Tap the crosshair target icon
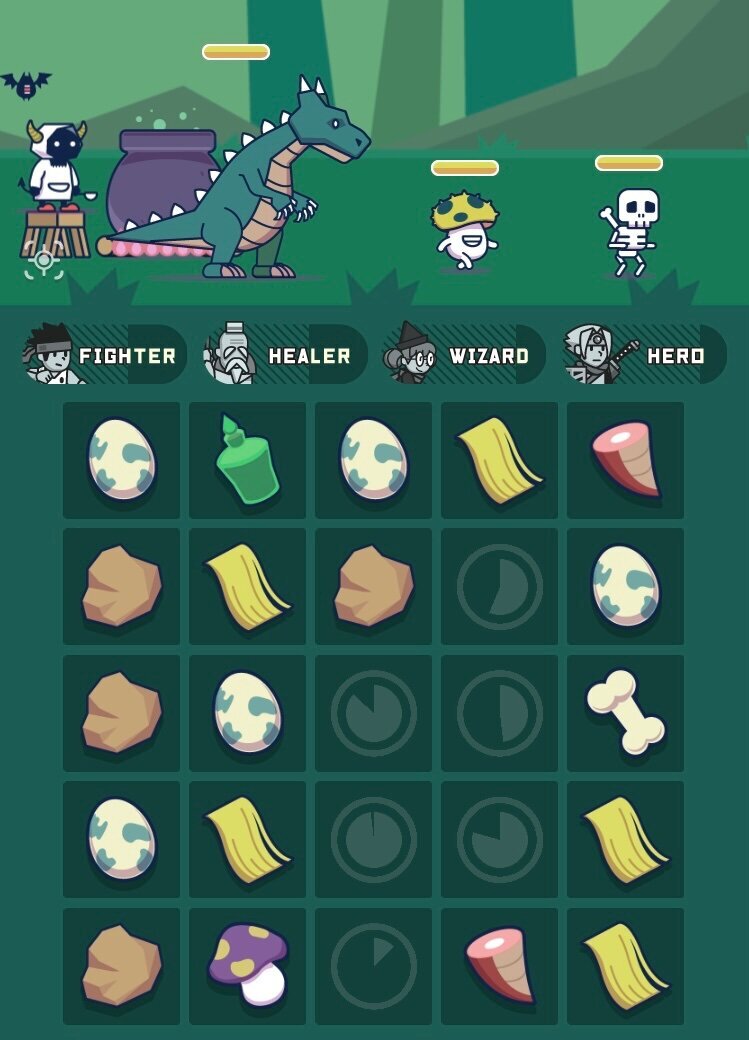Image resolution: width=749 pixels, height=1040 pixels. 44,261
